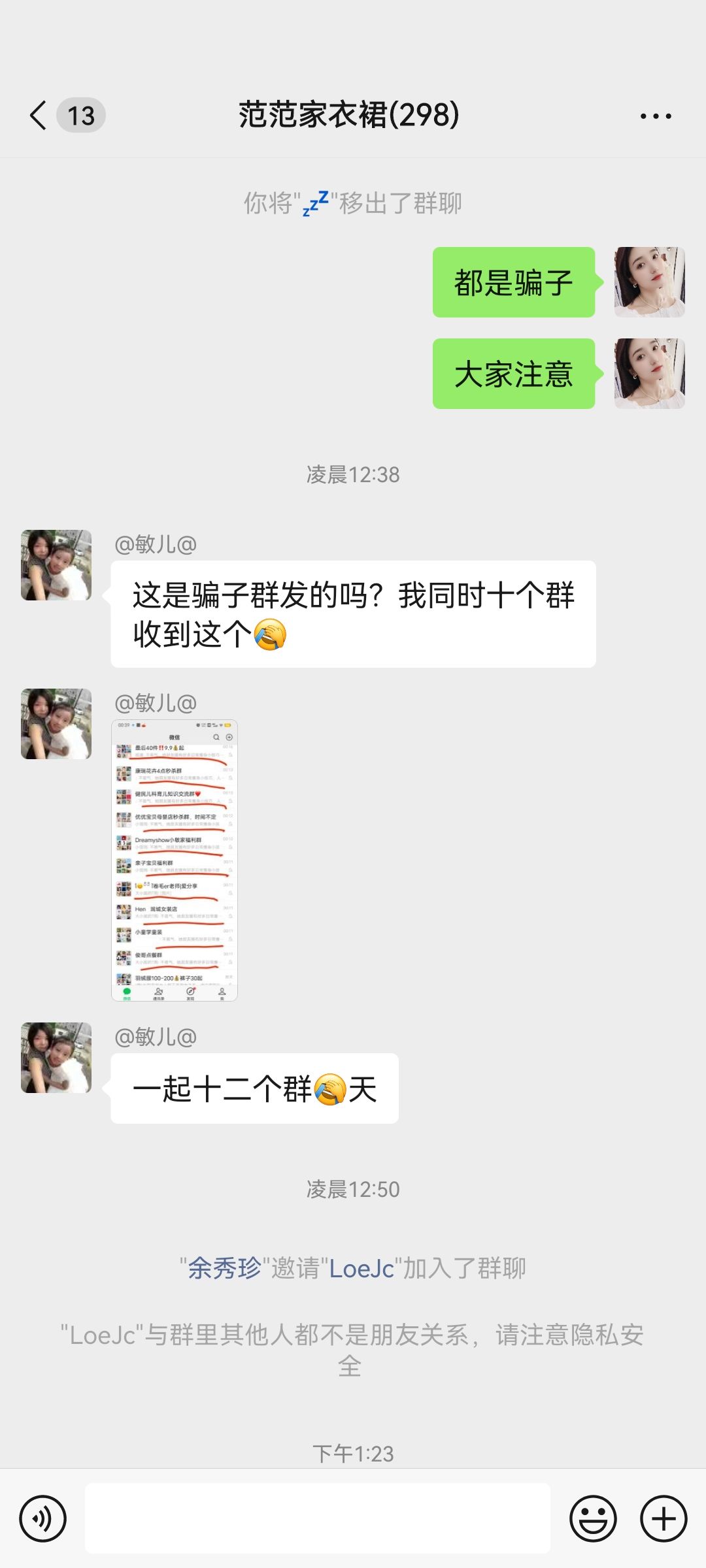Open group chat info via three dots
This screenshot has width=706, height=1568.
(x=656, y=116)
